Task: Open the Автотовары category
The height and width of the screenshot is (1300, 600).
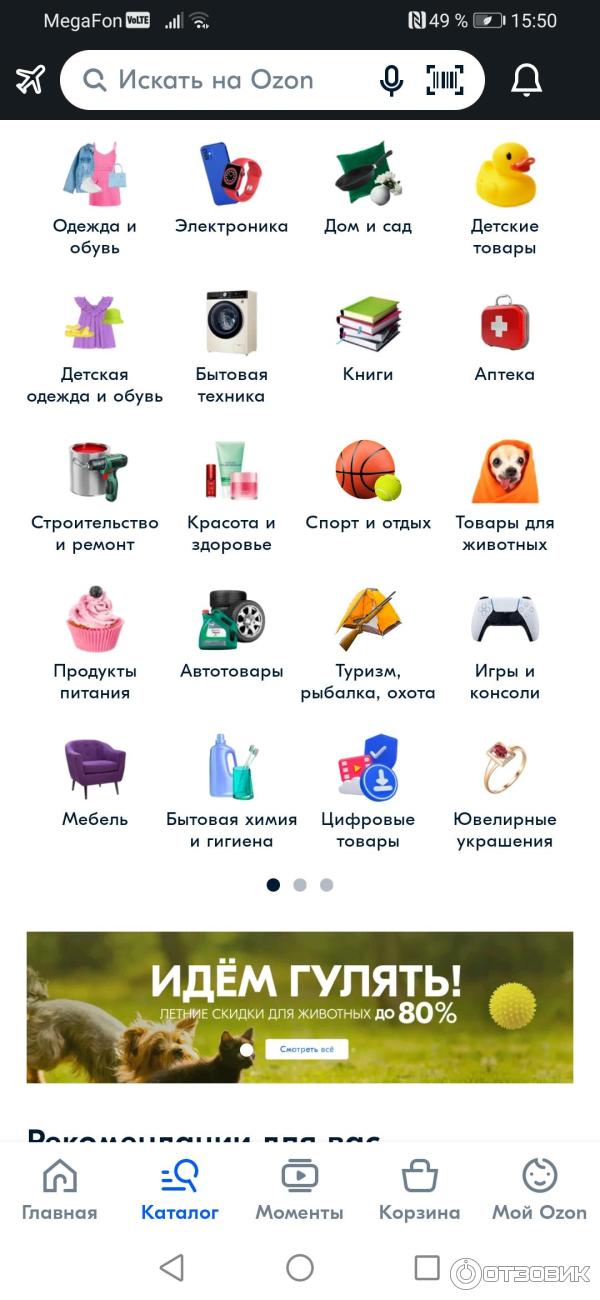Action: point(231,633)
